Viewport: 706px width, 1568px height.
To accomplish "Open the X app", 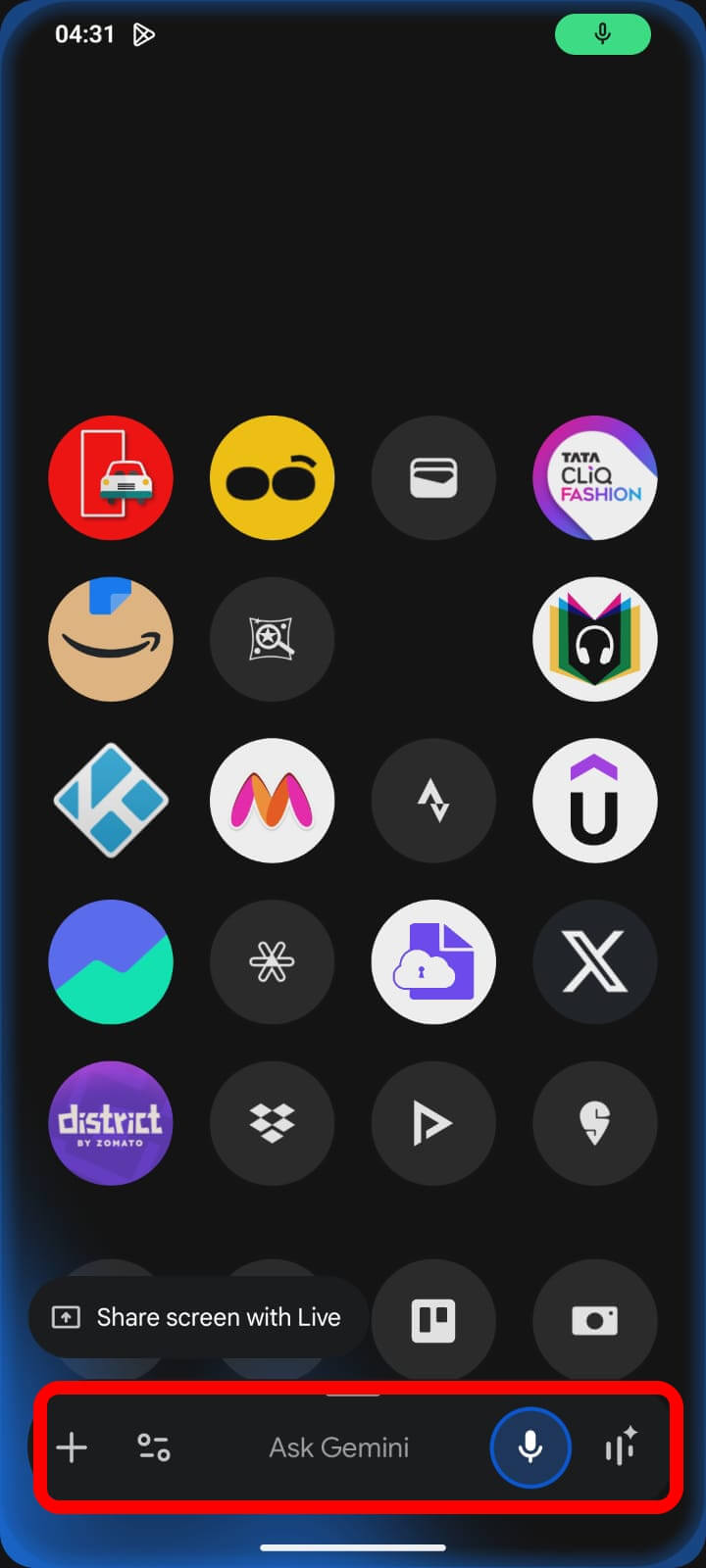I will pyautogui.click(x=594, y=962).
